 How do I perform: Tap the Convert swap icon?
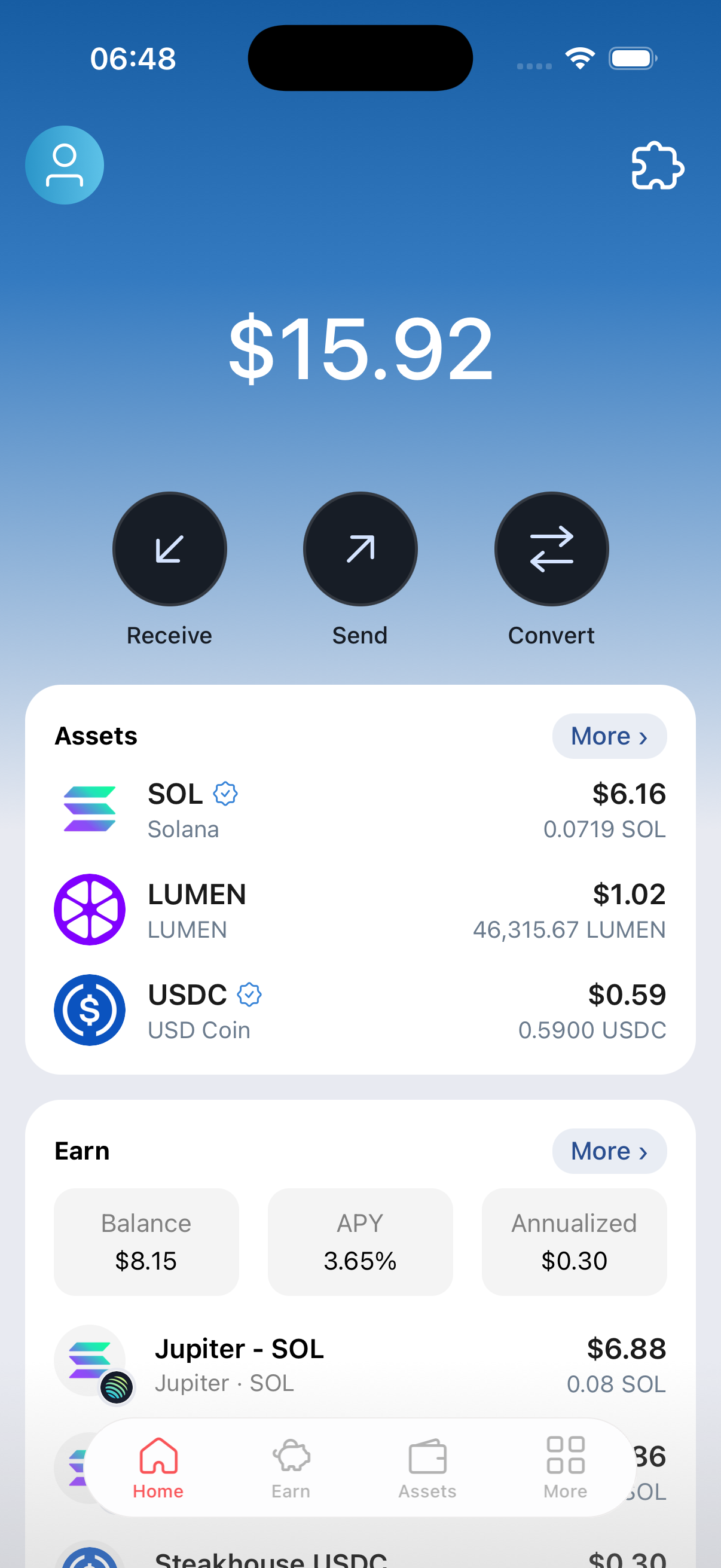pyautogui.click(x=551, y=549)
